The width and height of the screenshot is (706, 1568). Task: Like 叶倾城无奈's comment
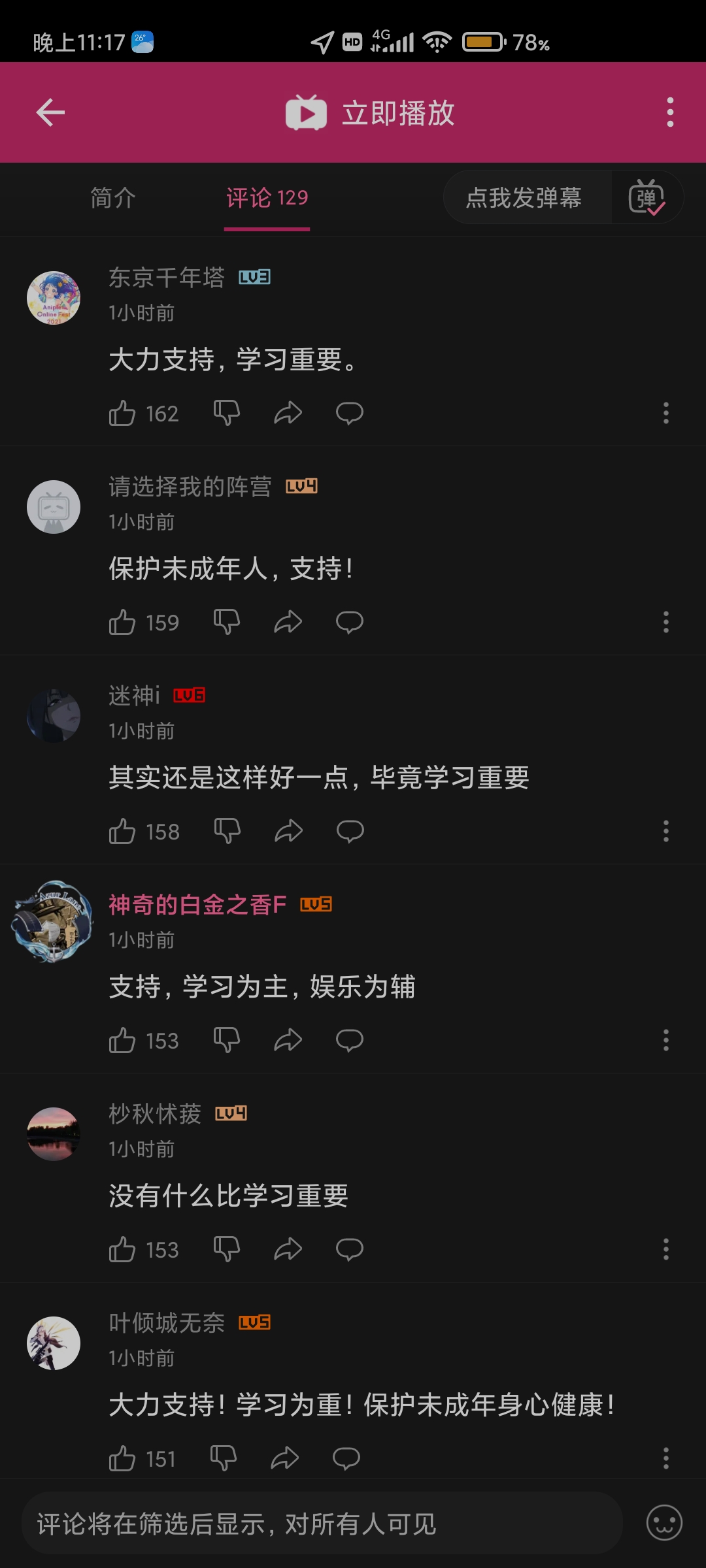122,1458
